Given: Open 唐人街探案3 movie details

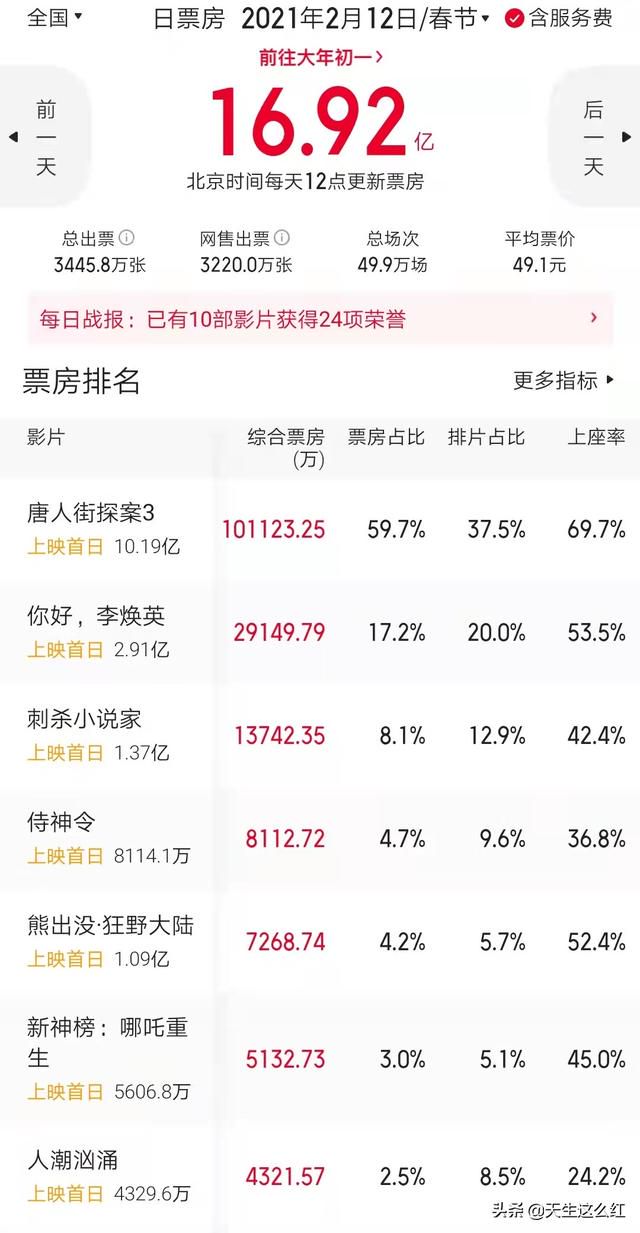Looking at the screenshot, I should 320,529.
